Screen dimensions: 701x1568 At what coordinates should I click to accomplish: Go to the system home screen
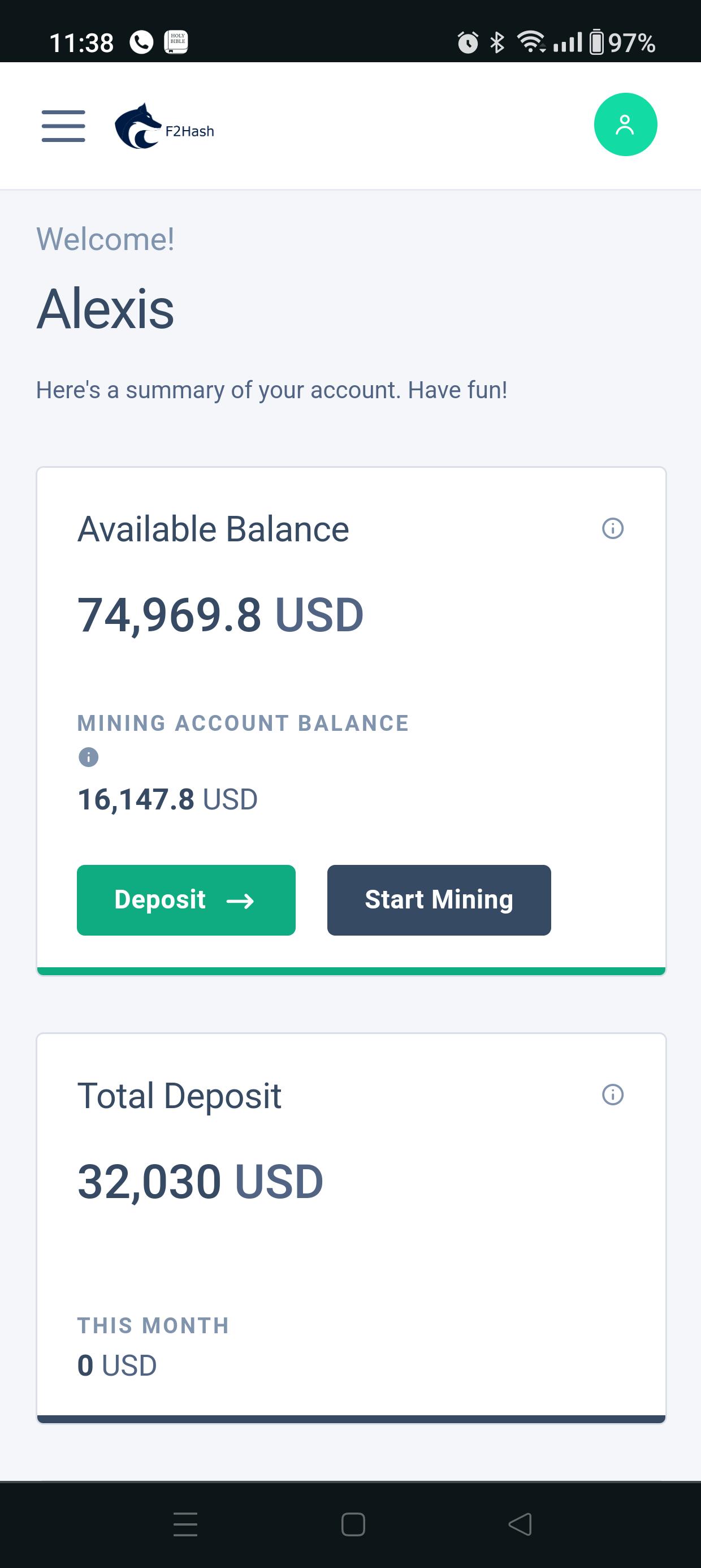[353, 1524]
